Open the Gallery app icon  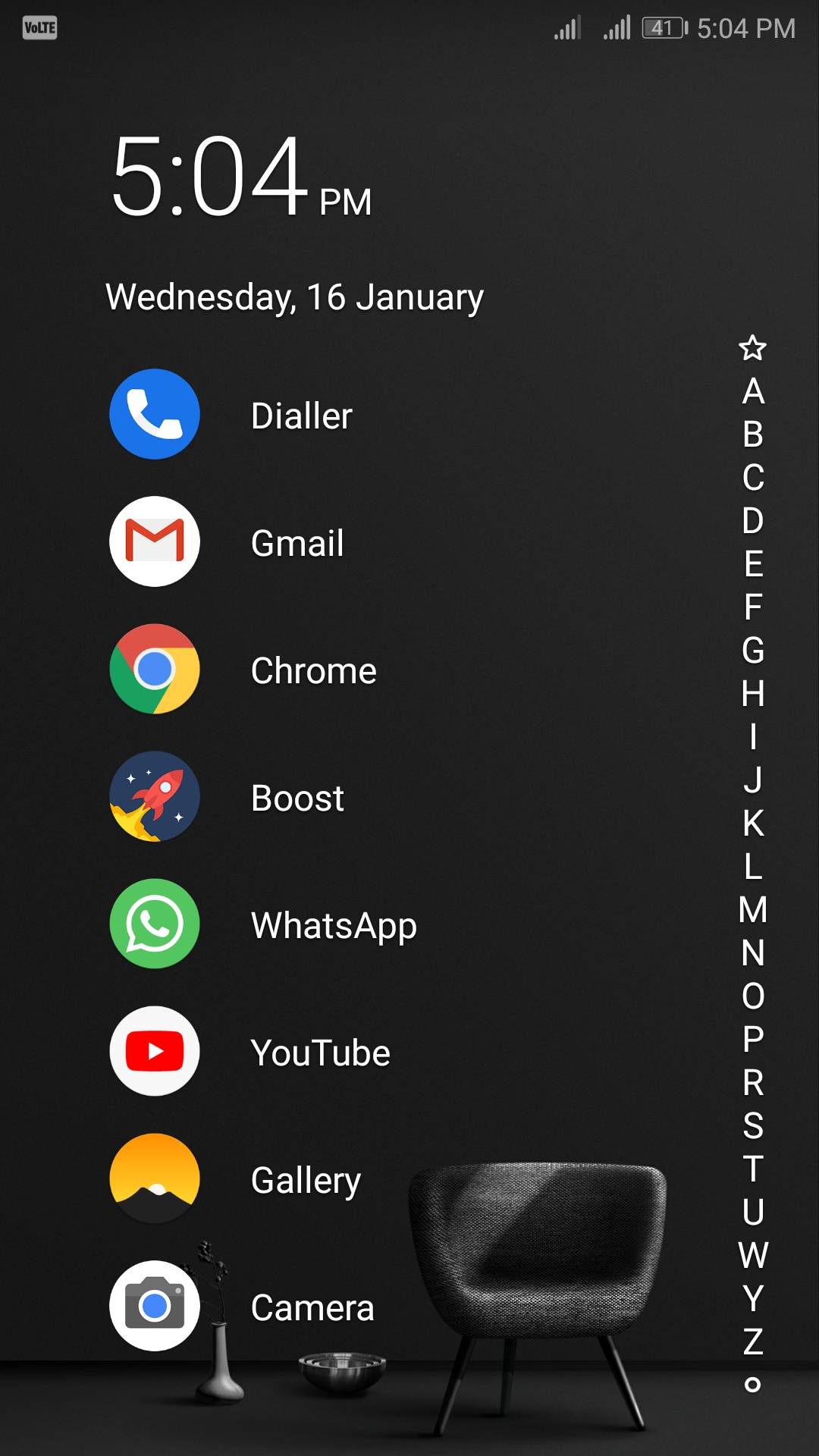point(154,1178)
